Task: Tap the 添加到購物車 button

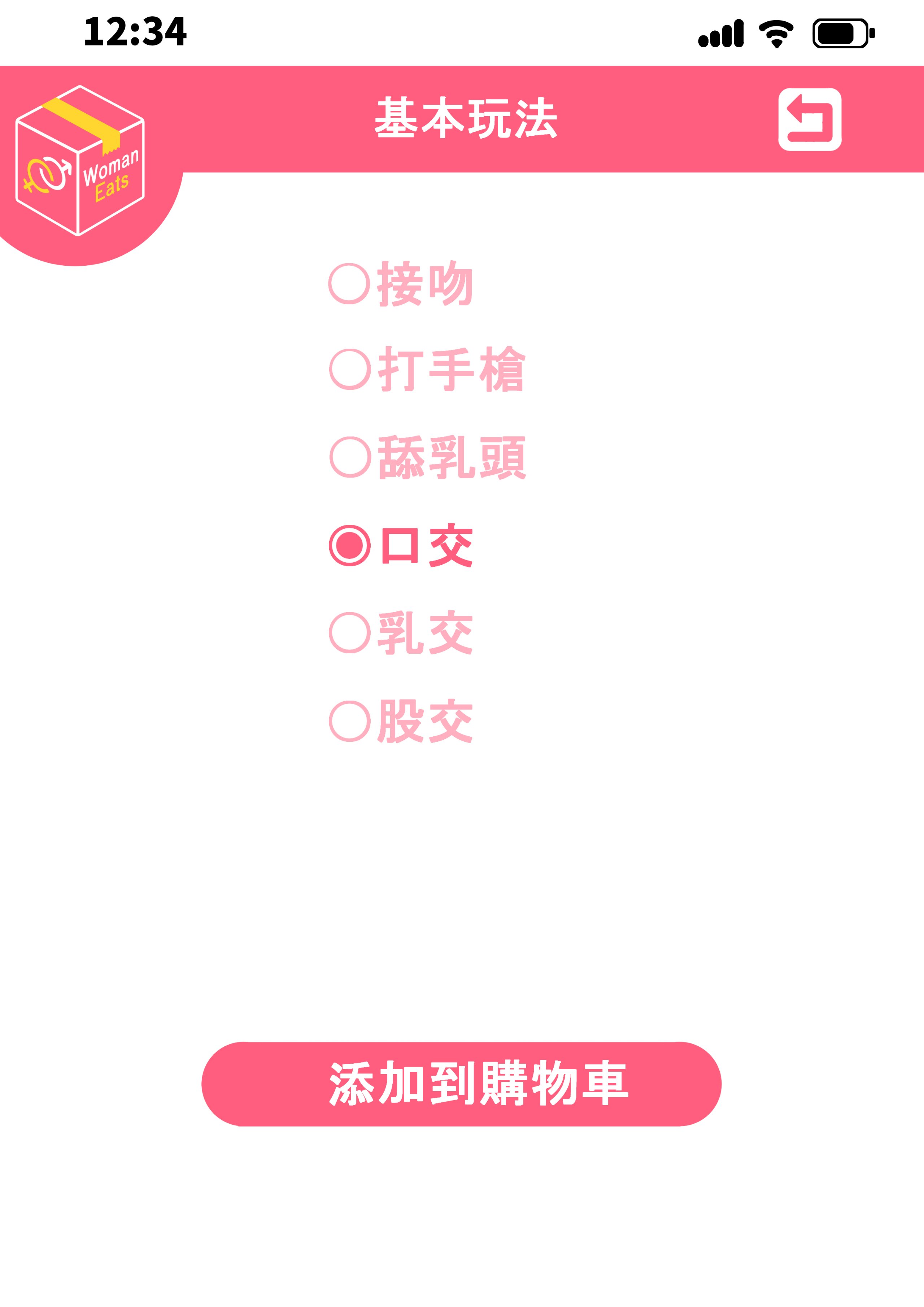Action: (x=461, y=1084)
